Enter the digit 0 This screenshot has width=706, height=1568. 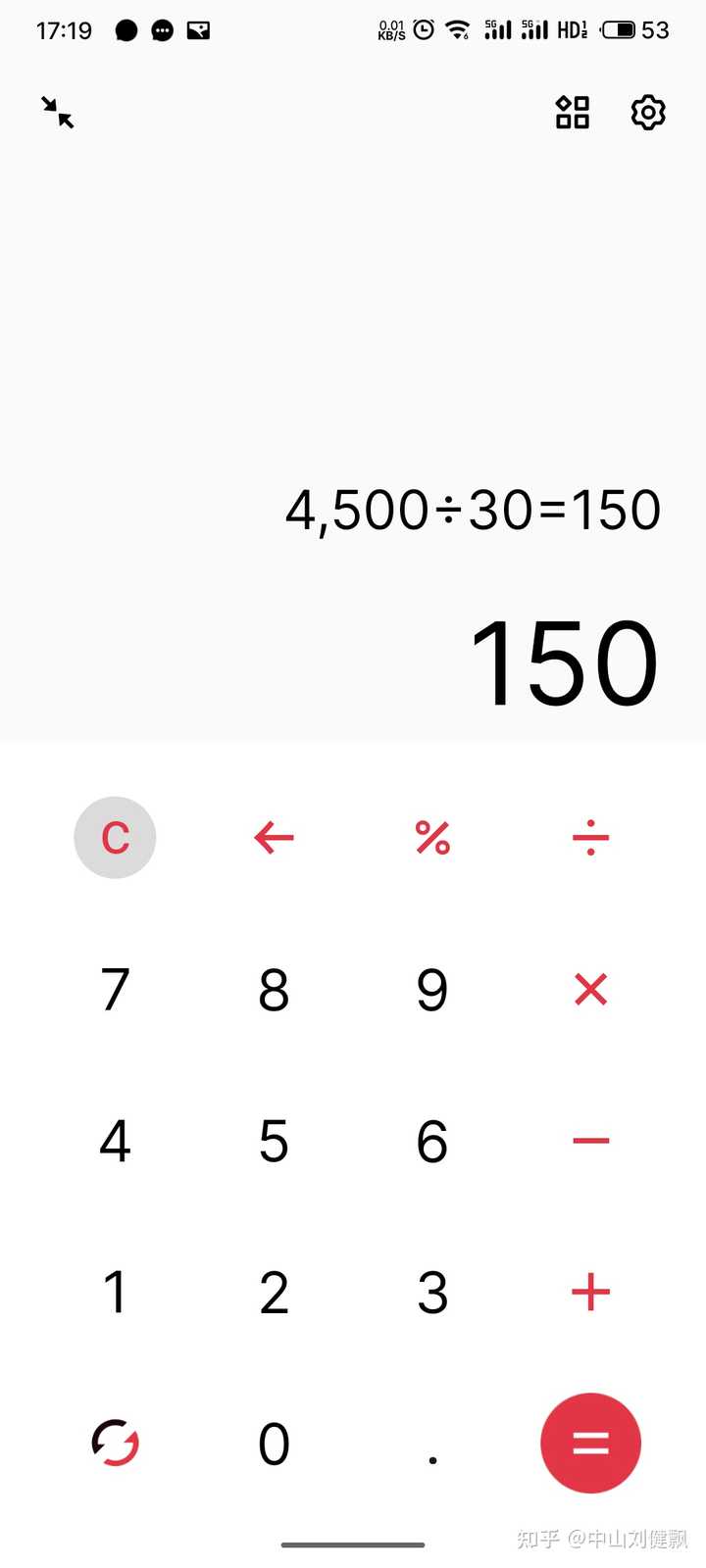(x=274, y=1444)
